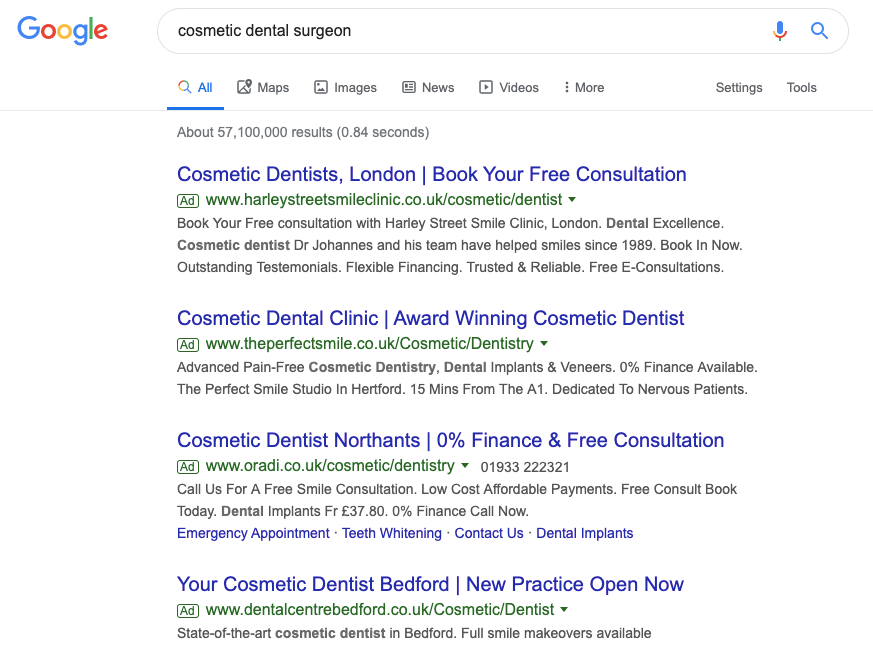Expand the More search categories menu

(584, 88)
